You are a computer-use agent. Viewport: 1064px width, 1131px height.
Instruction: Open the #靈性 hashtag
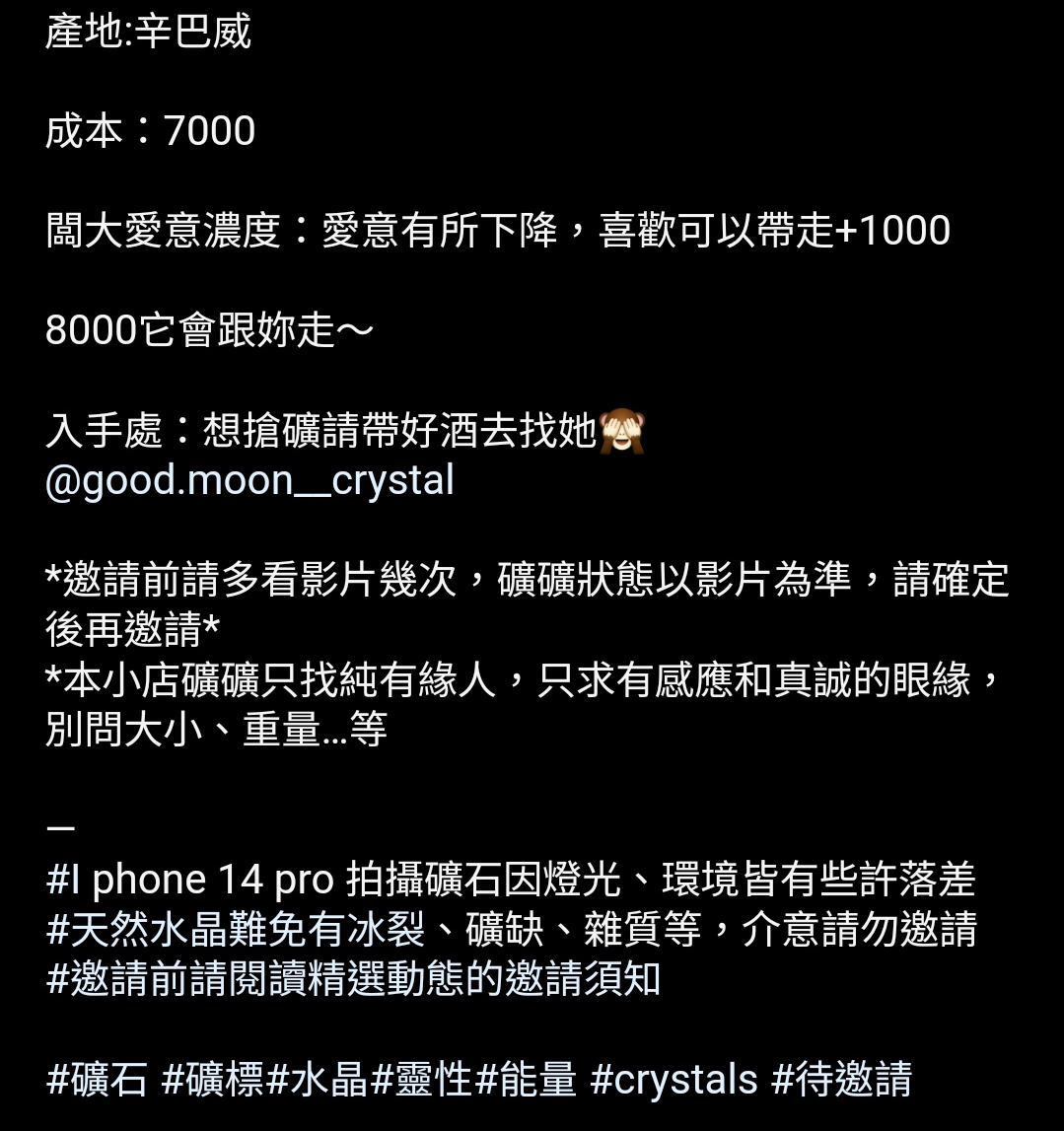(x=422, y=1080)
